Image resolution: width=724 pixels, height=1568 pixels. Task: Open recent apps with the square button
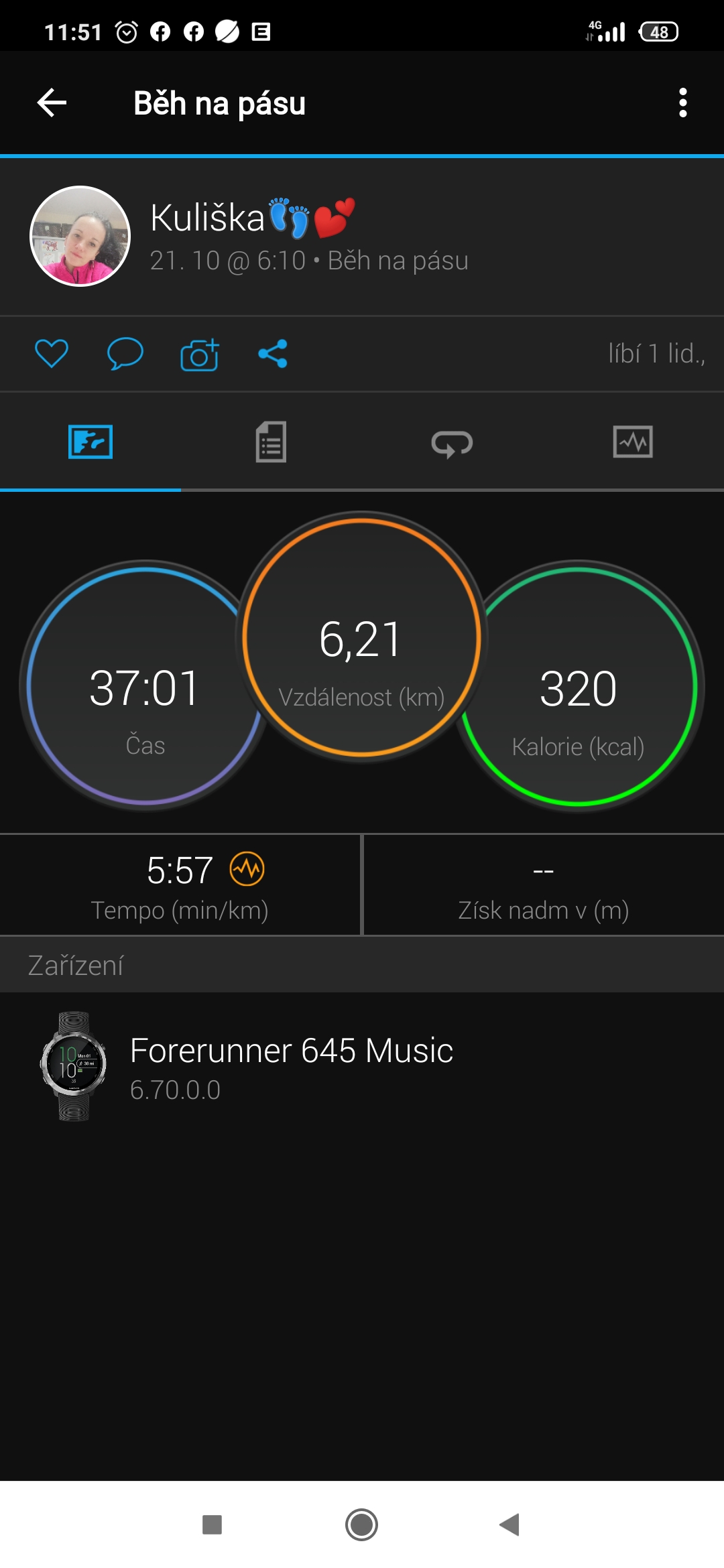(x=212, y=1524)
